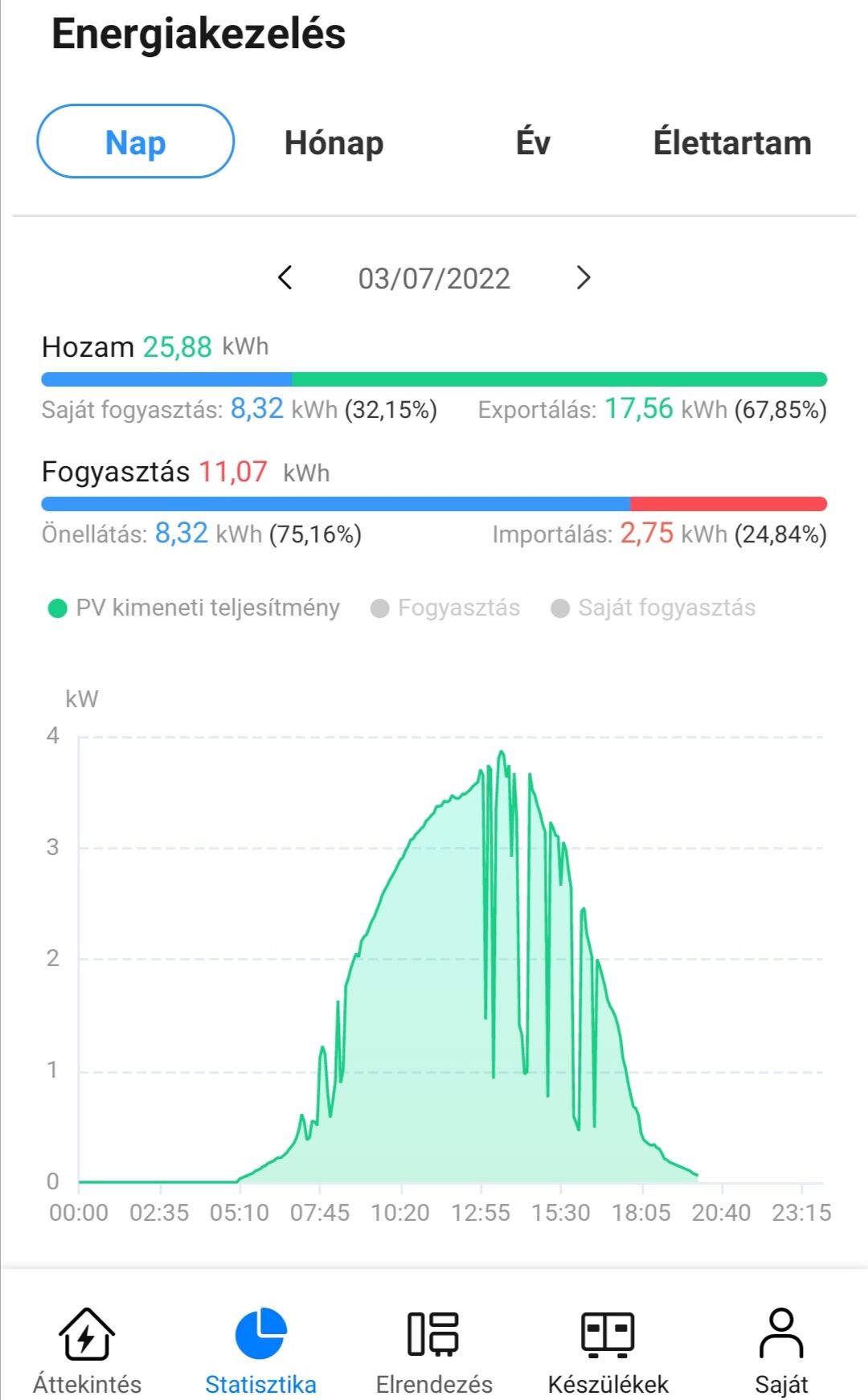868x1400 pixels.
Task: Go to the next day arrow
Action: (583, 278)
